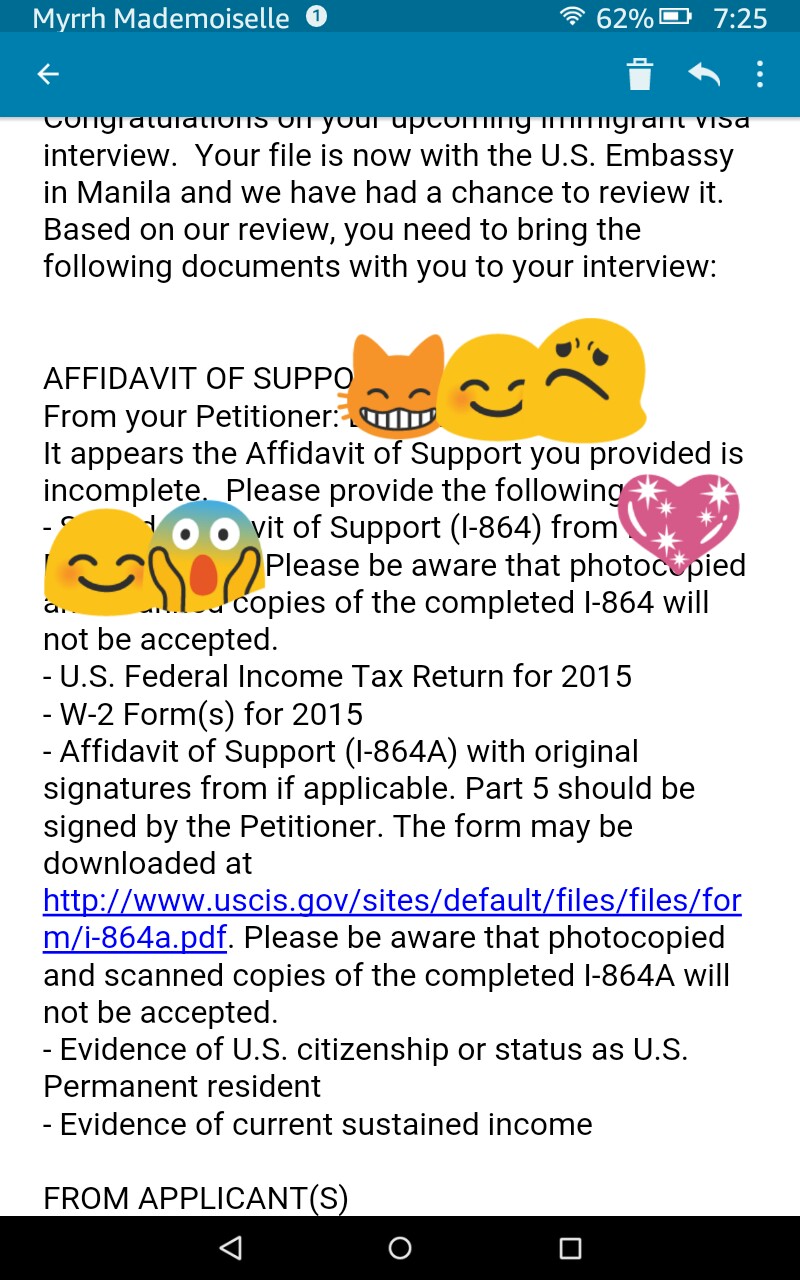800x1280 pixels.
Task: Go back using the top-left arrow
Action: tap(48, 74)
